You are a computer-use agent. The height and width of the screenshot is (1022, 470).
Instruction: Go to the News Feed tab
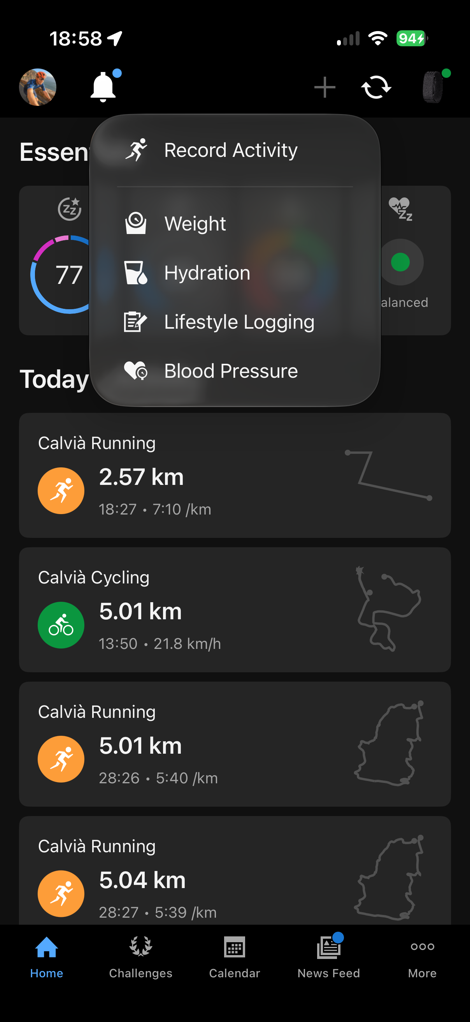point(329,958)
